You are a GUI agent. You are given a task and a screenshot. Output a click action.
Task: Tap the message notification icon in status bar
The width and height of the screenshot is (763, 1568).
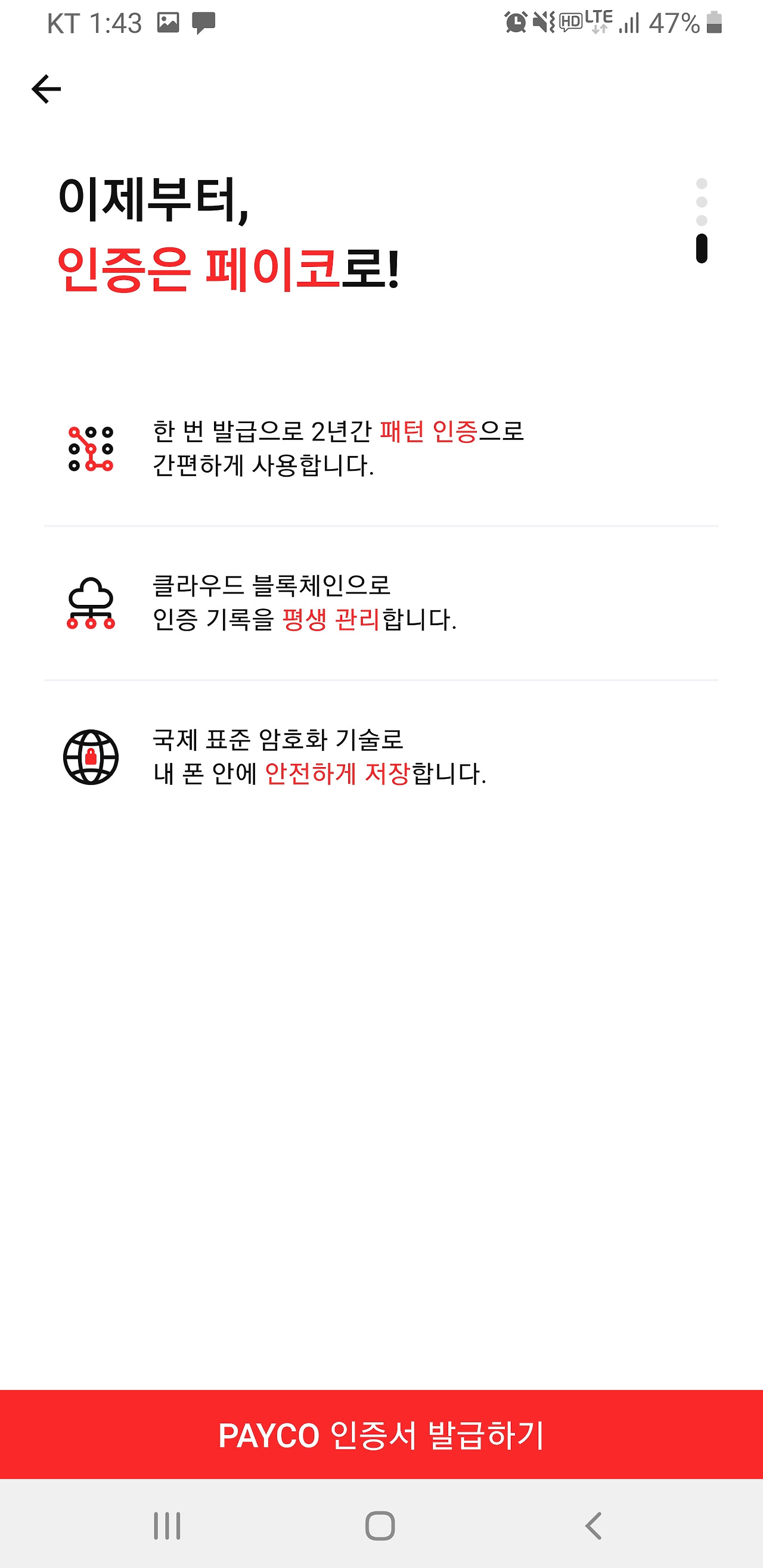204,23
